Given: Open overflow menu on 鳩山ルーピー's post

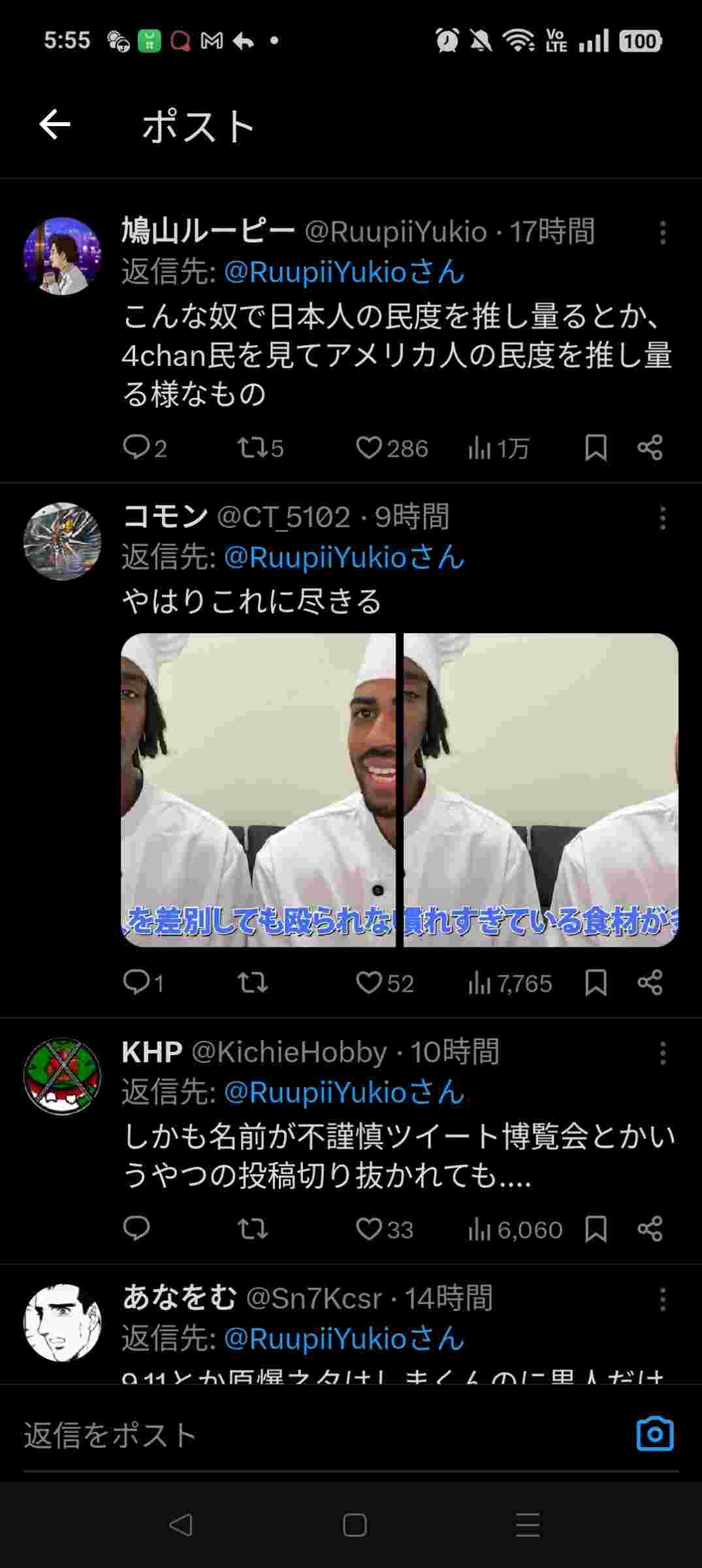Looking at the screenshot, I should 662,233.
